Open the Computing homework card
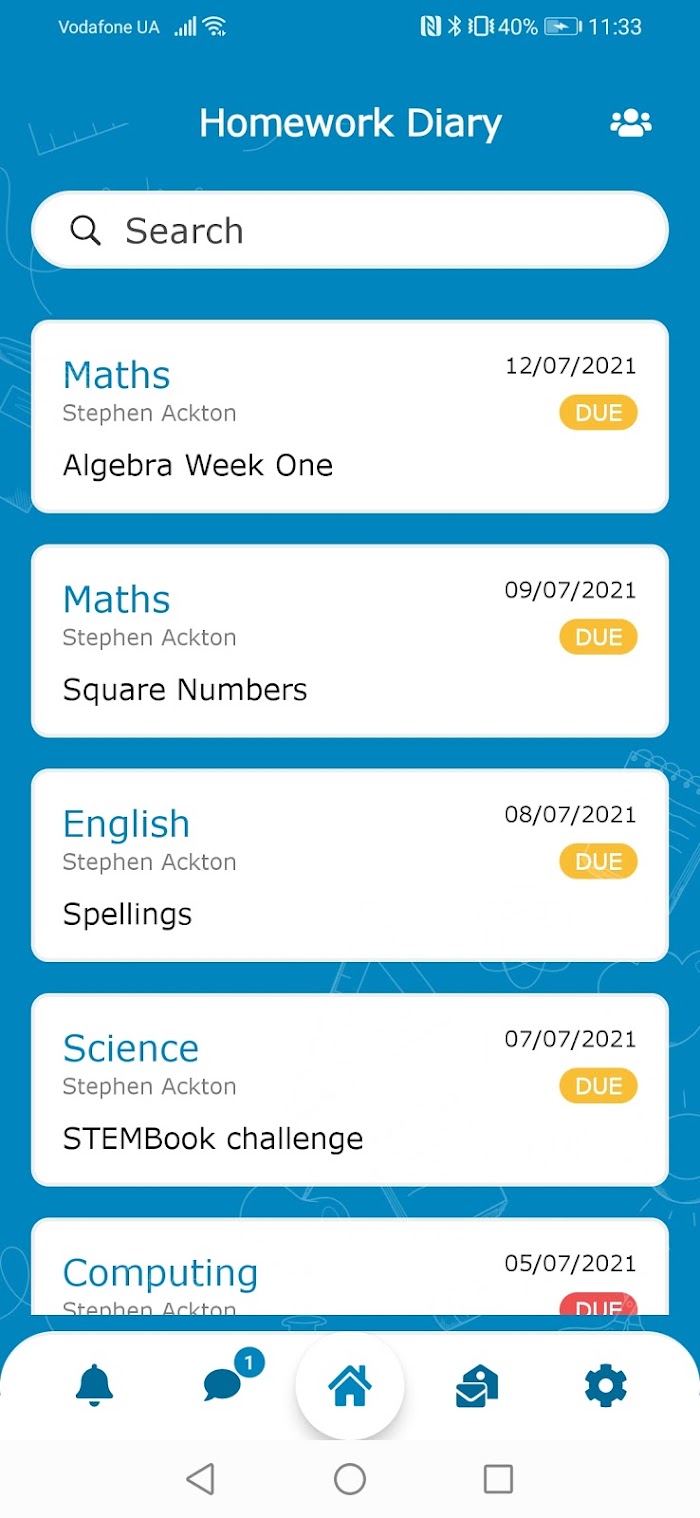700x1518 pixels. 350,1267
